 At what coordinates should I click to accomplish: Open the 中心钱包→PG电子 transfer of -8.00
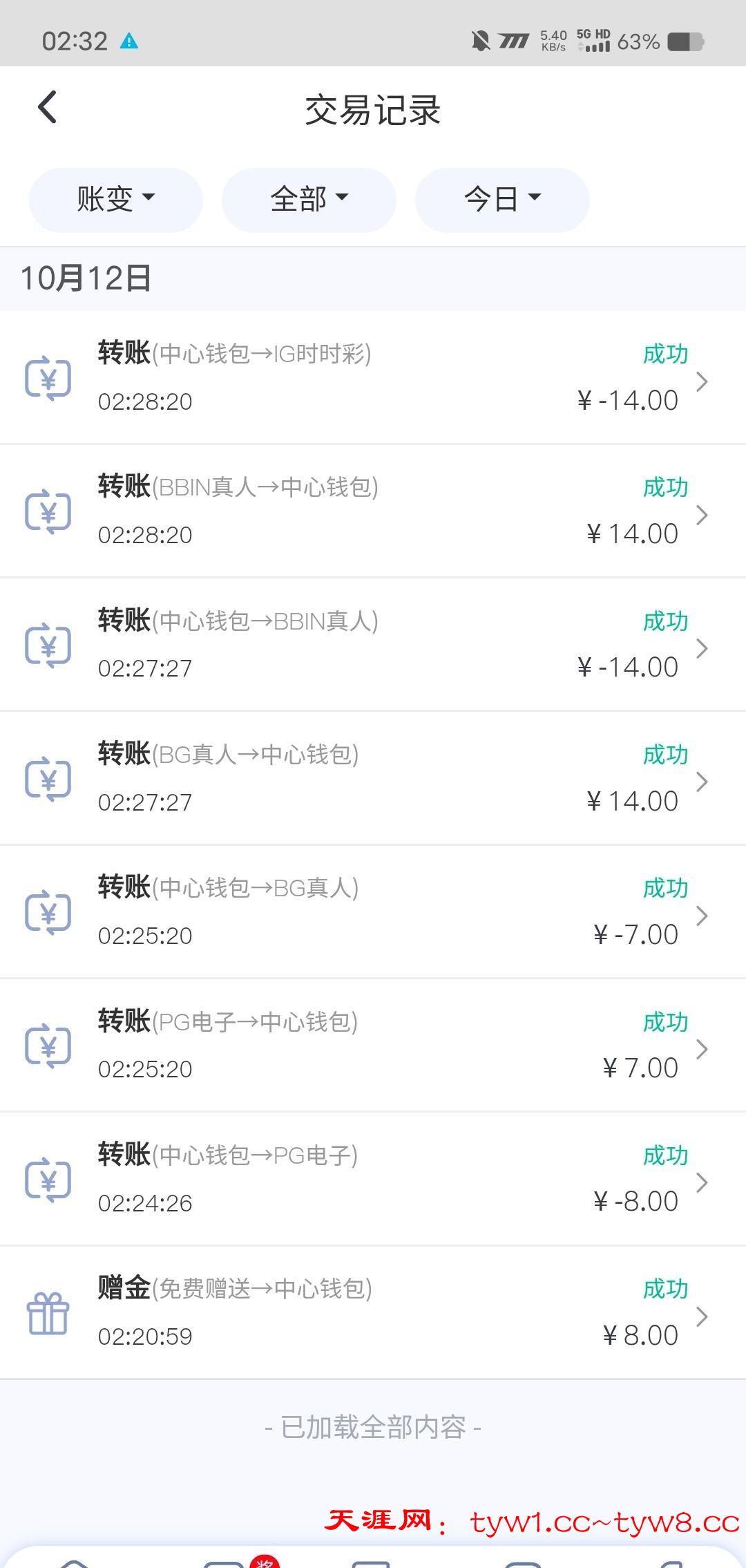(x=373, y=1178)
